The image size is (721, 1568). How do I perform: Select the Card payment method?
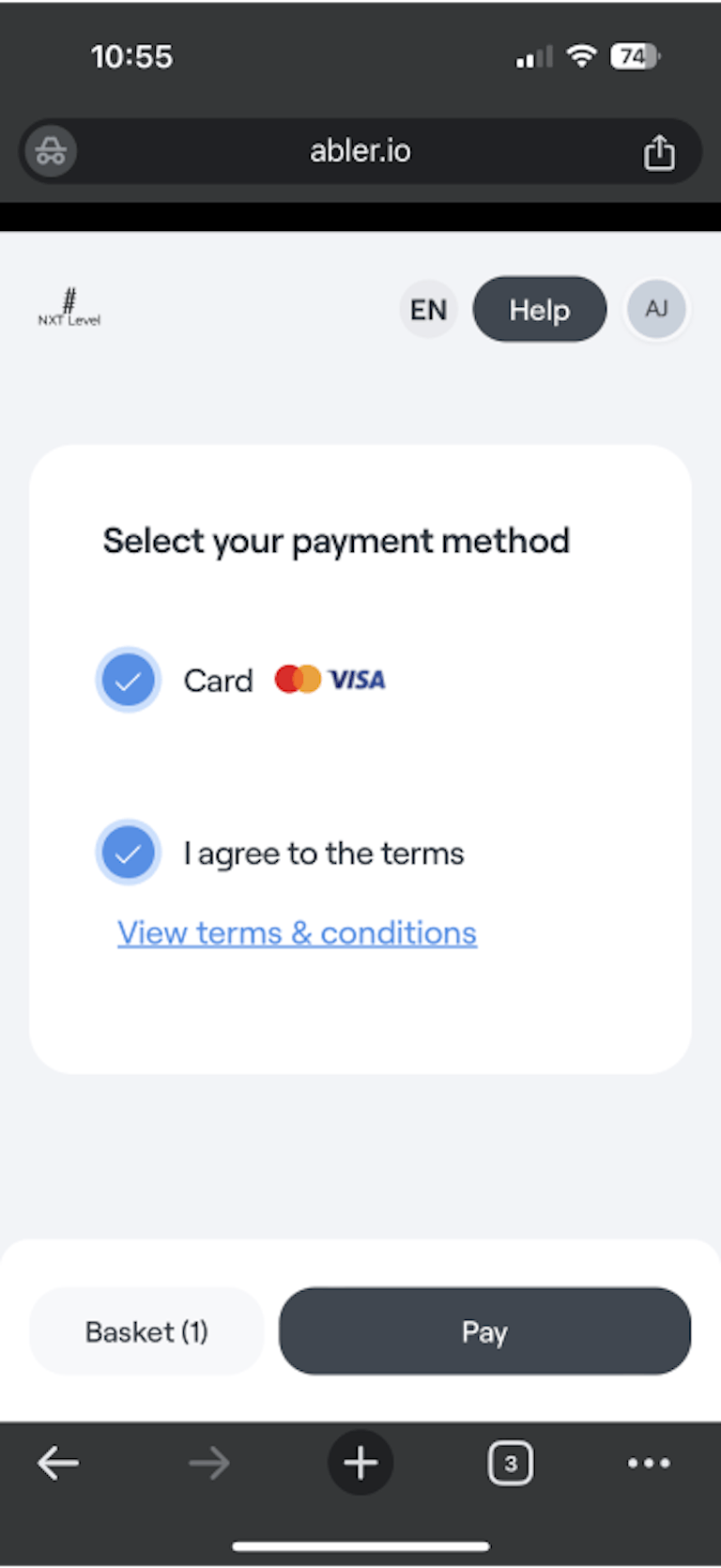[x=129, y=680]
